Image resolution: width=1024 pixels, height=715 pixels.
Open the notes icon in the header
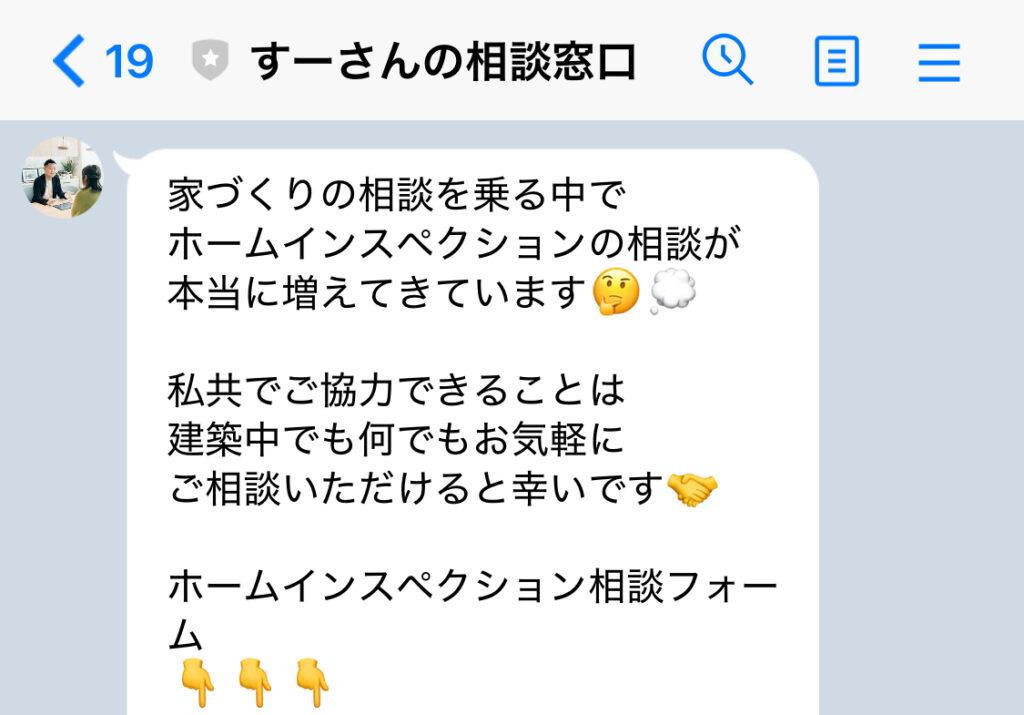(x=836, y=62)
